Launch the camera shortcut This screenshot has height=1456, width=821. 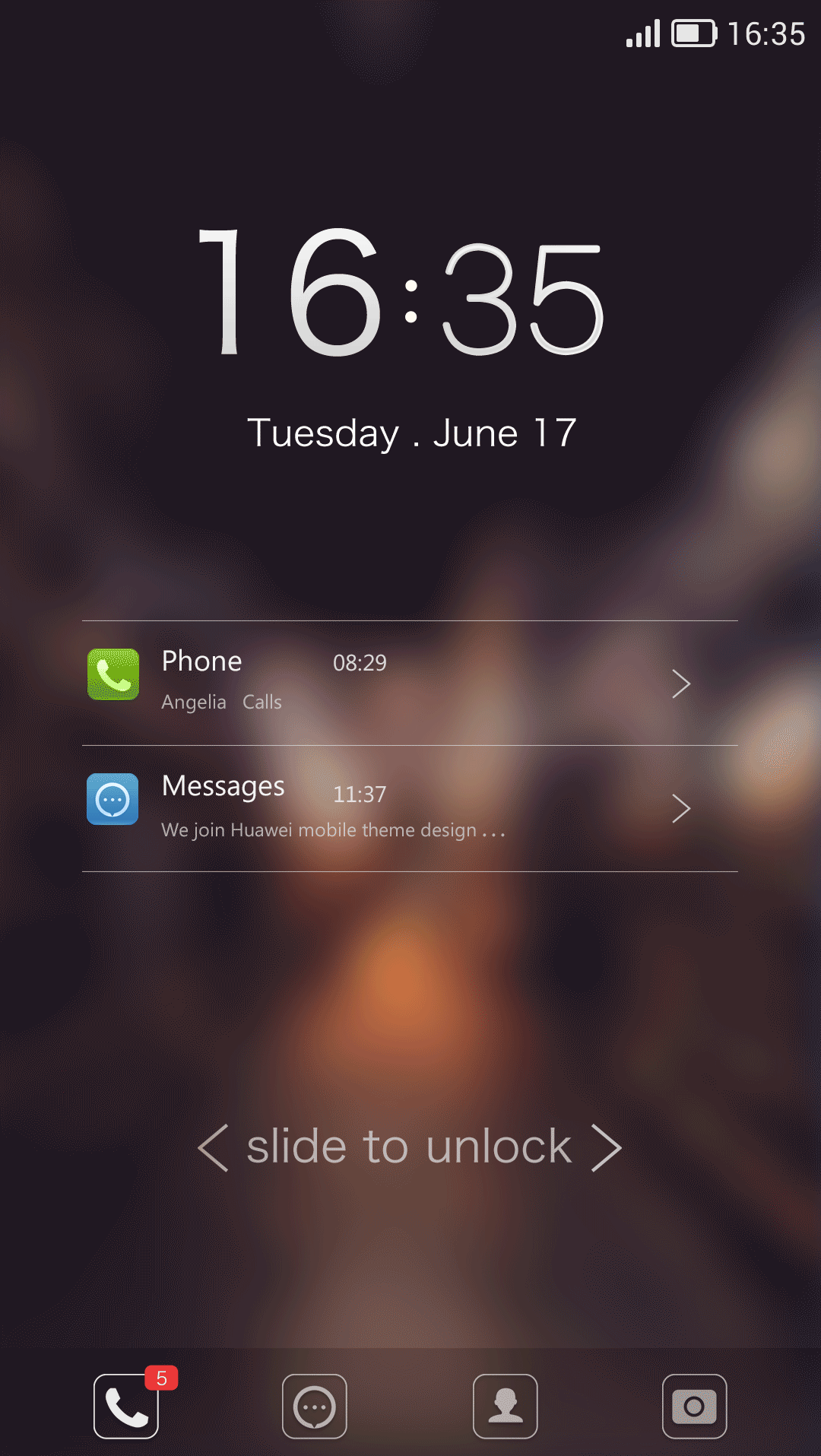click(695, 1406)
